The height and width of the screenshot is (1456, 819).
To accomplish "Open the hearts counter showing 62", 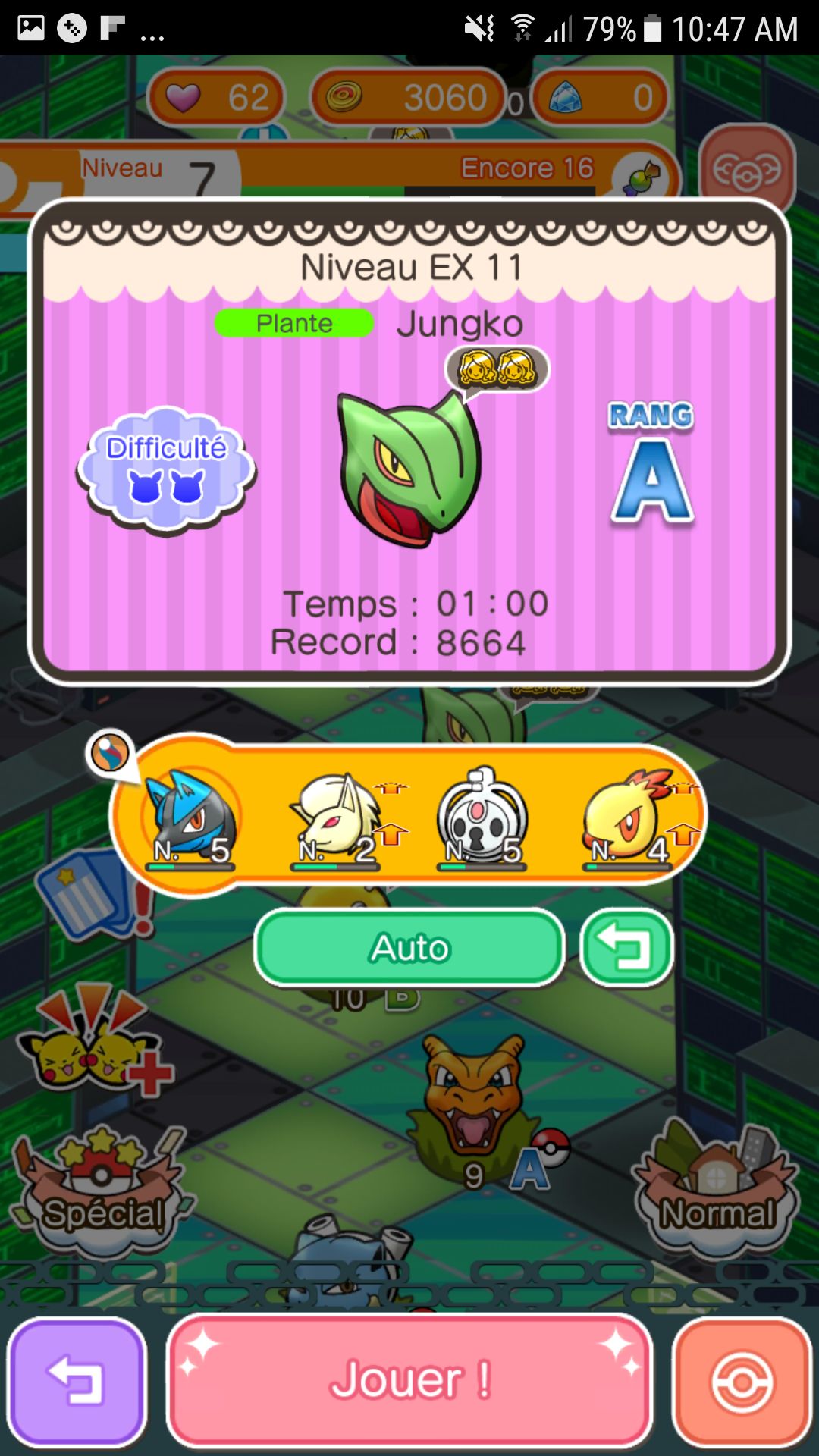I will point(217,97).
